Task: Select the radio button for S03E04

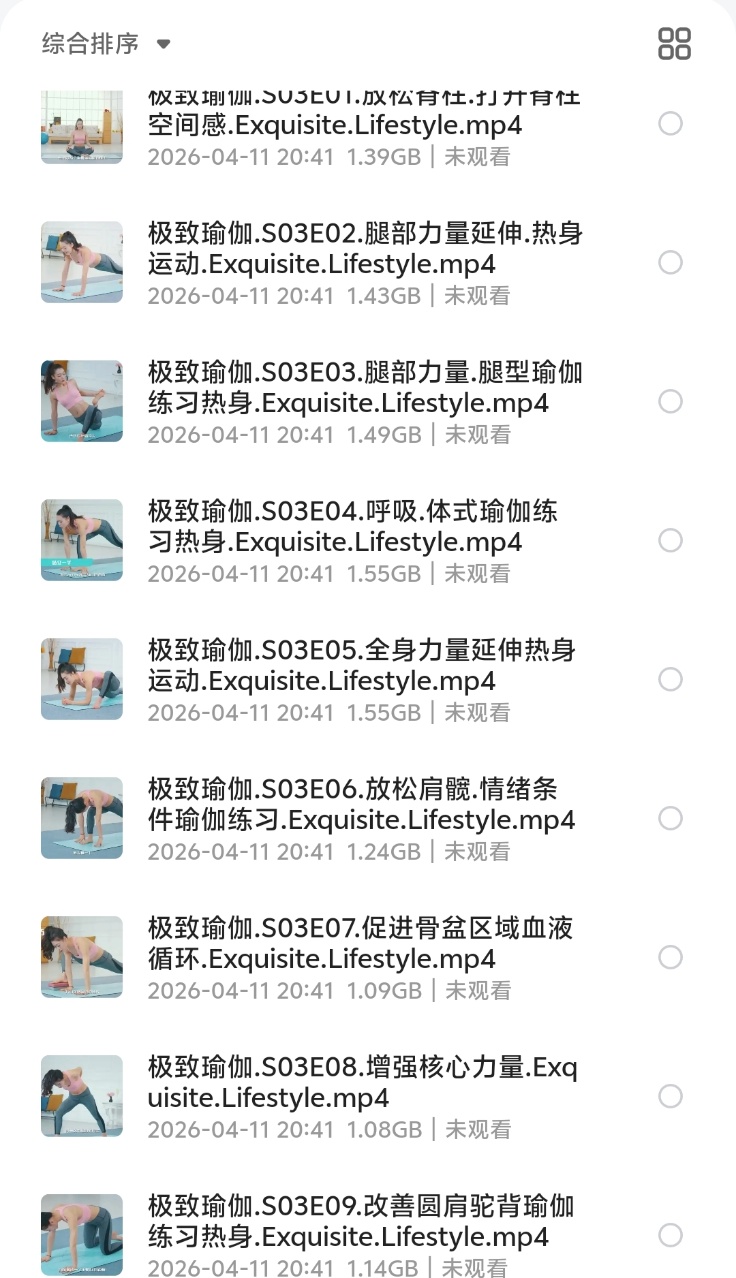Action: 670,540
